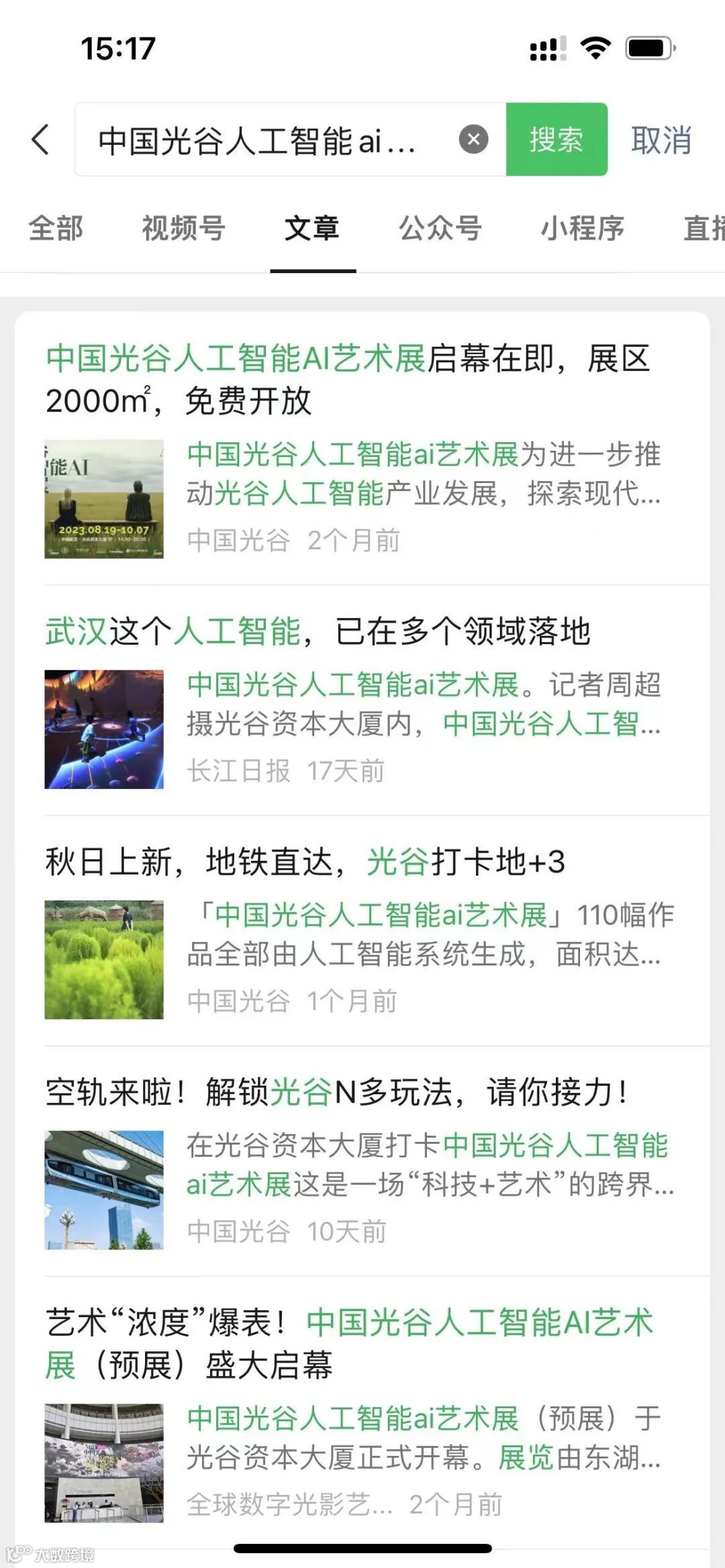Screen dimensions: 725x1568
Task: Switch to the 全部 tab
Action: [56, 228]
